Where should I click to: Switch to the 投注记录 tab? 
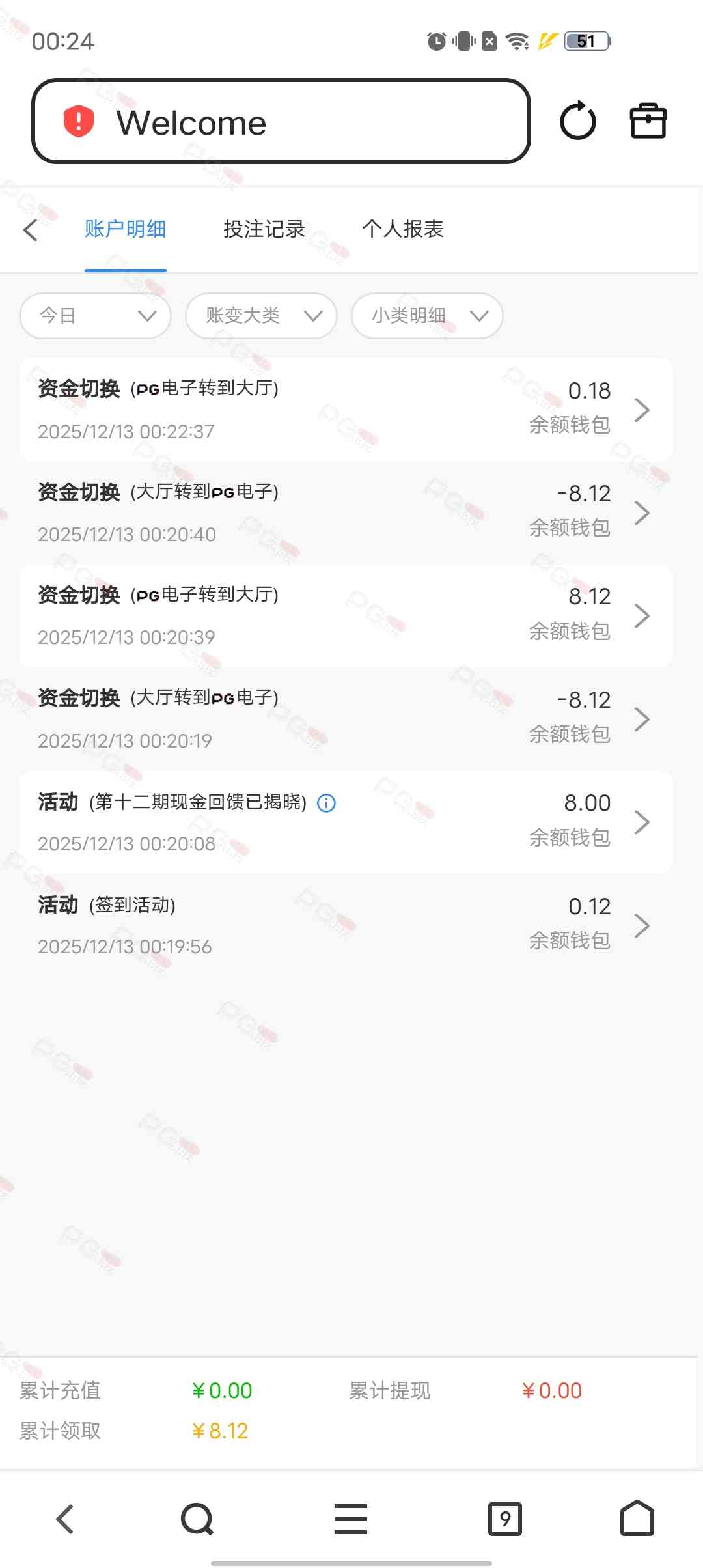[264, 229]
